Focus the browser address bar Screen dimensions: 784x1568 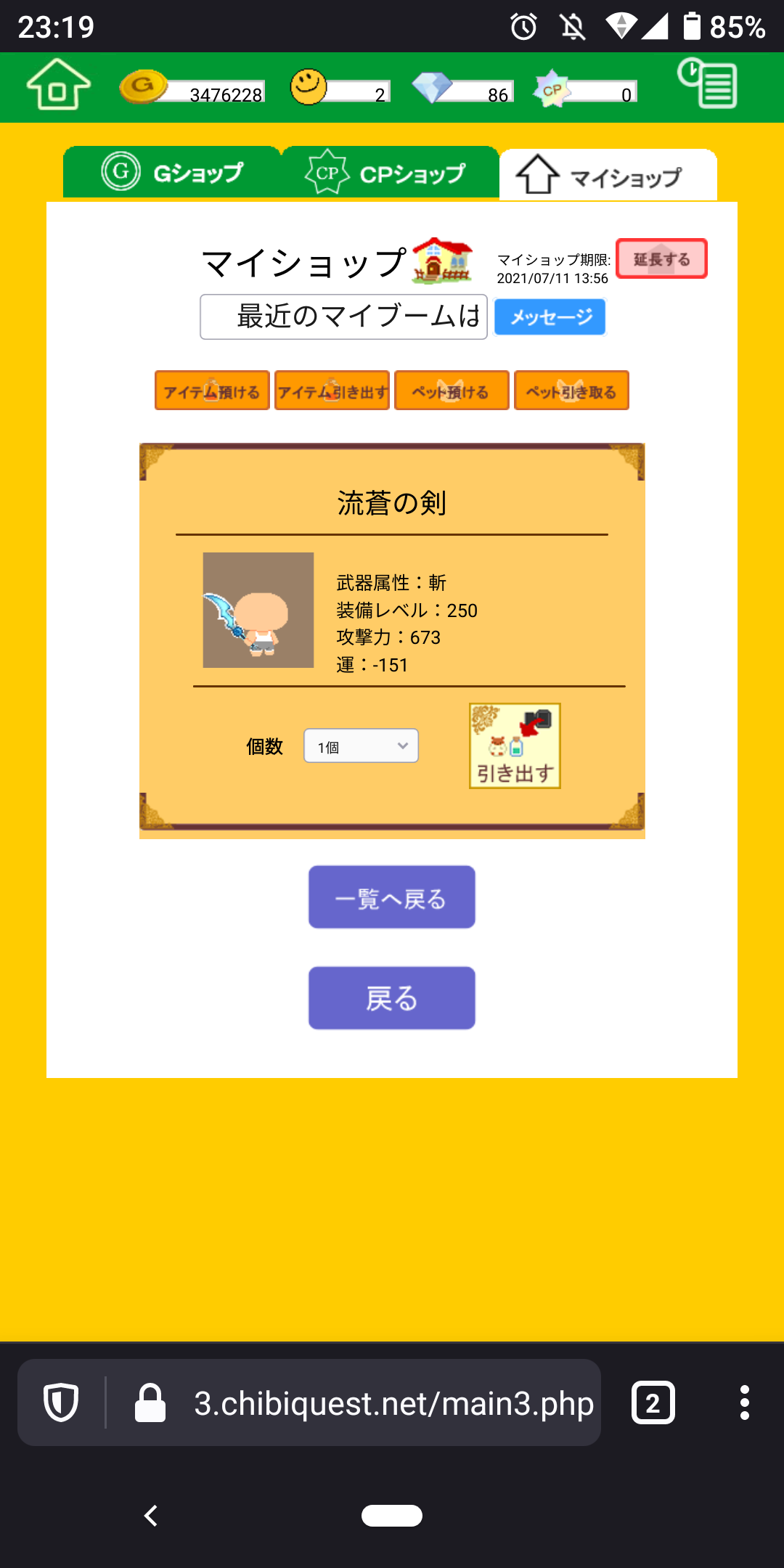pyautogui.click(x=392, y=1402)
